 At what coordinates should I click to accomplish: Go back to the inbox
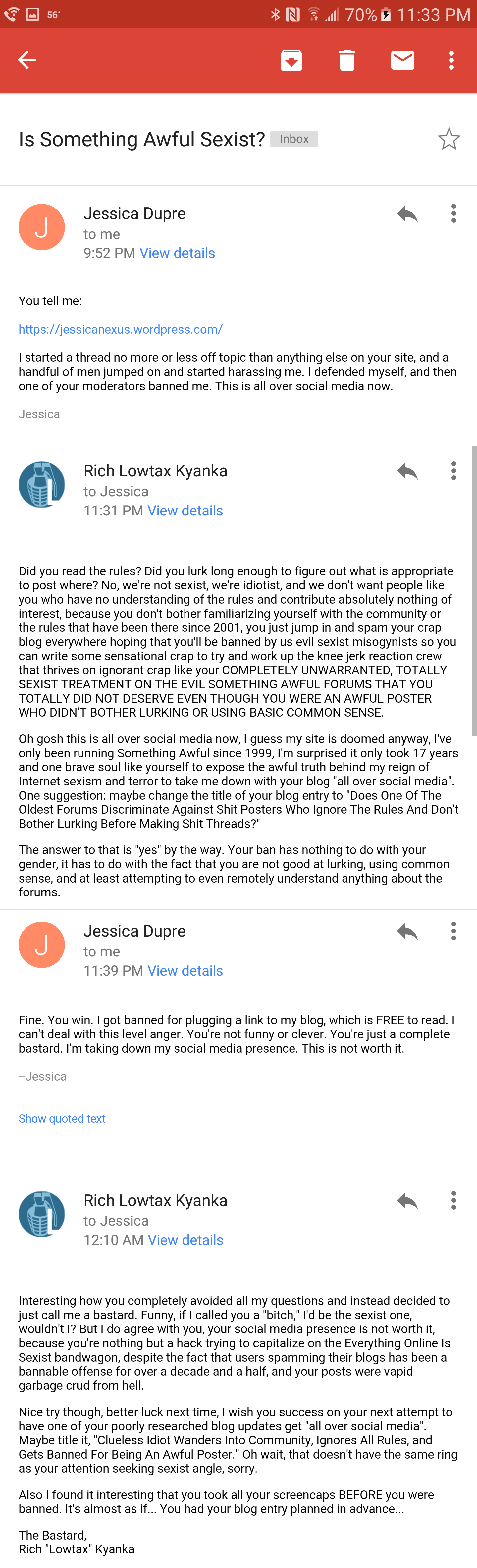[27, 60]
